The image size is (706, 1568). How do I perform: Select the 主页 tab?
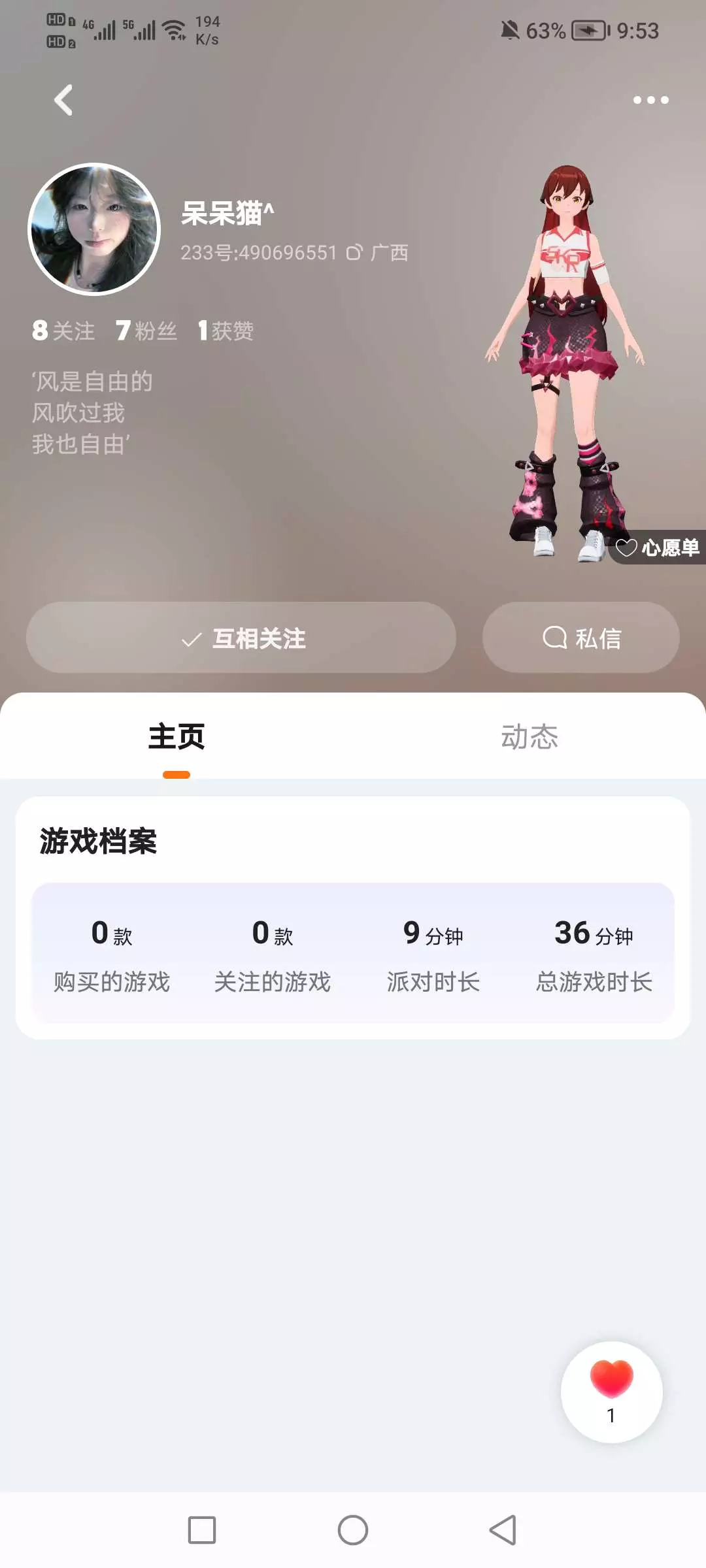(176, 737)
